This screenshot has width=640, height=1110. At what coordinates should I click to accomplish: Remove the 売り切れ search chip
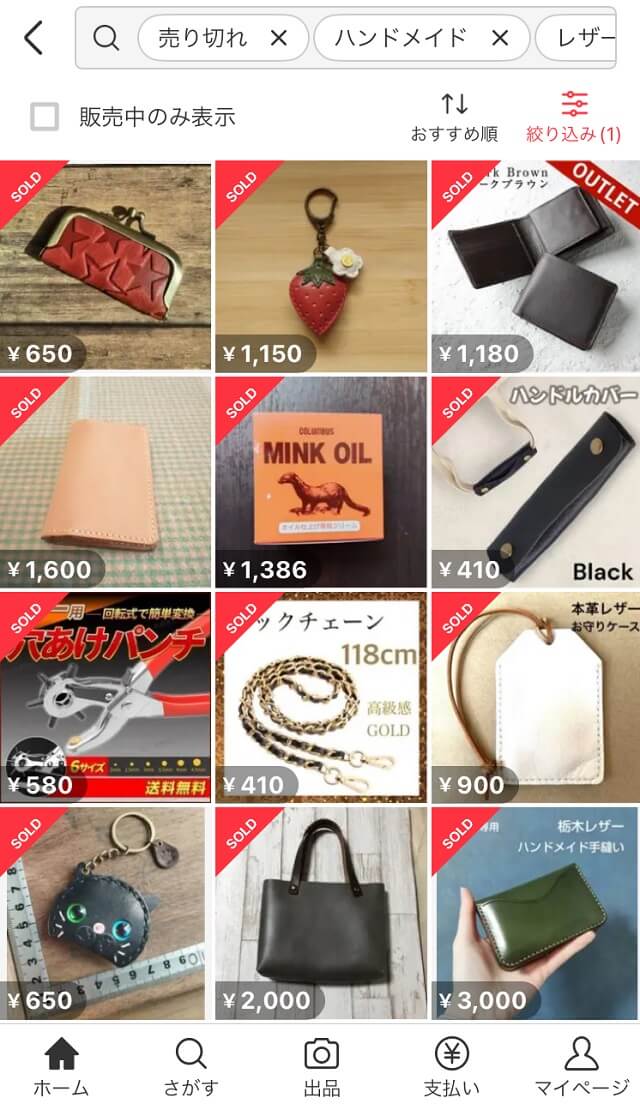pyautogui.click(x=279, y=39)
